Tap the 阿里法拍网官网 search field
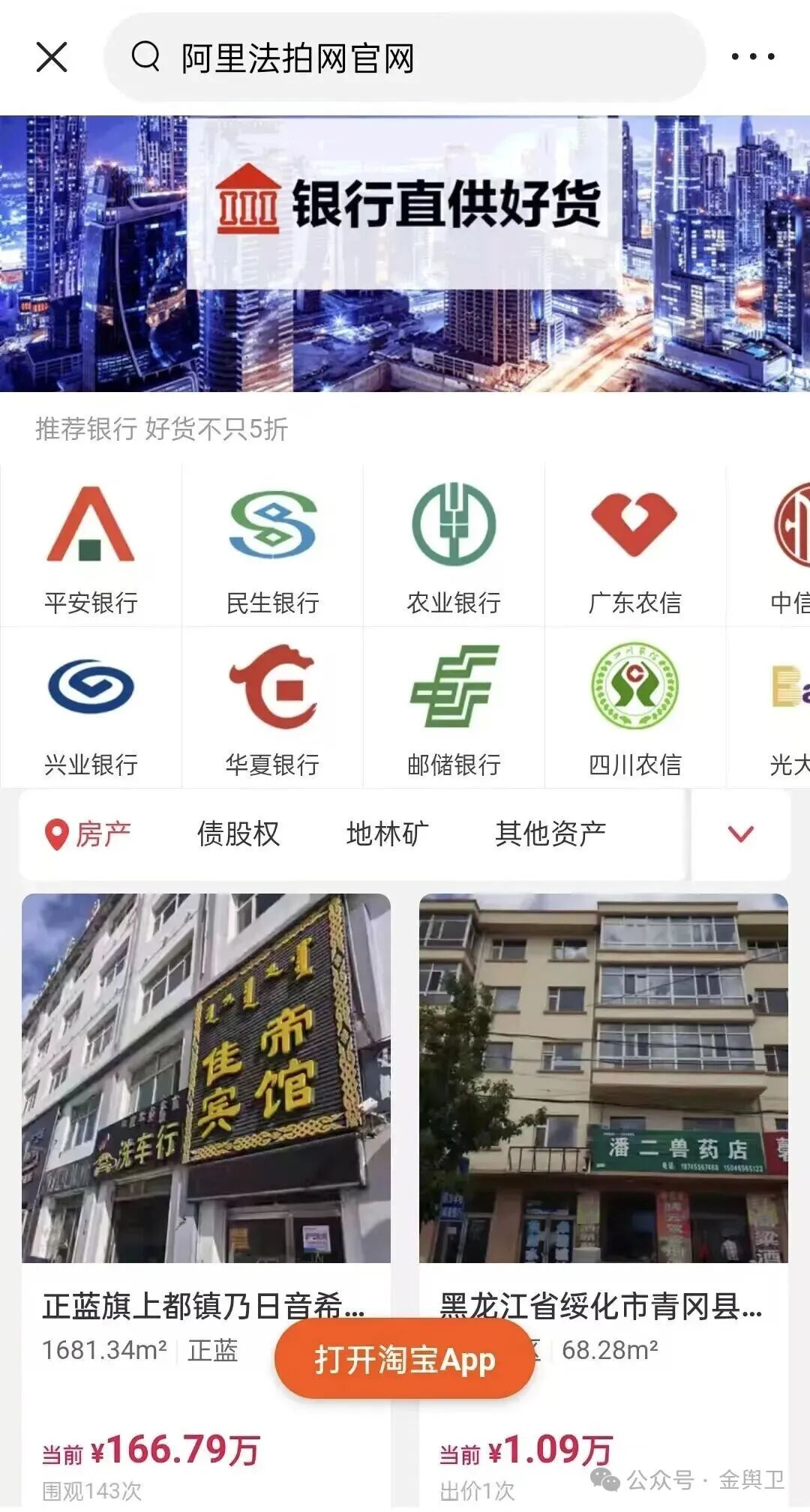 [x=405, y=58]
